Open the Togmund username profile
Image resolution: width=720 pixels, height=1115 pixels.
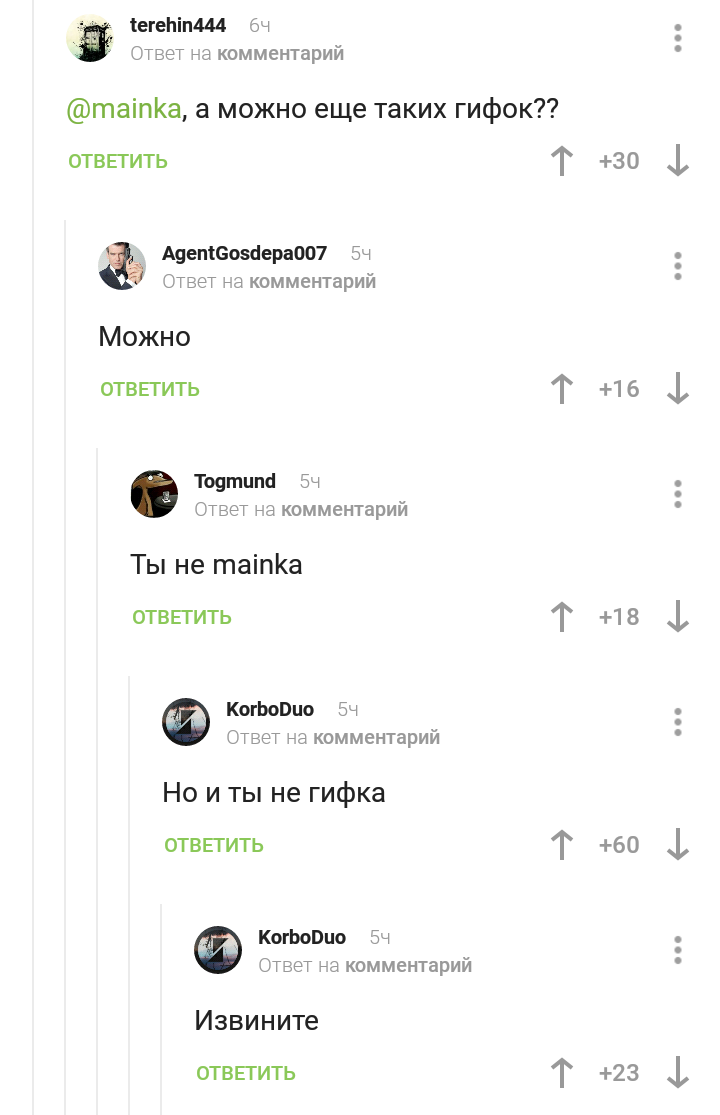coord(235,481)
